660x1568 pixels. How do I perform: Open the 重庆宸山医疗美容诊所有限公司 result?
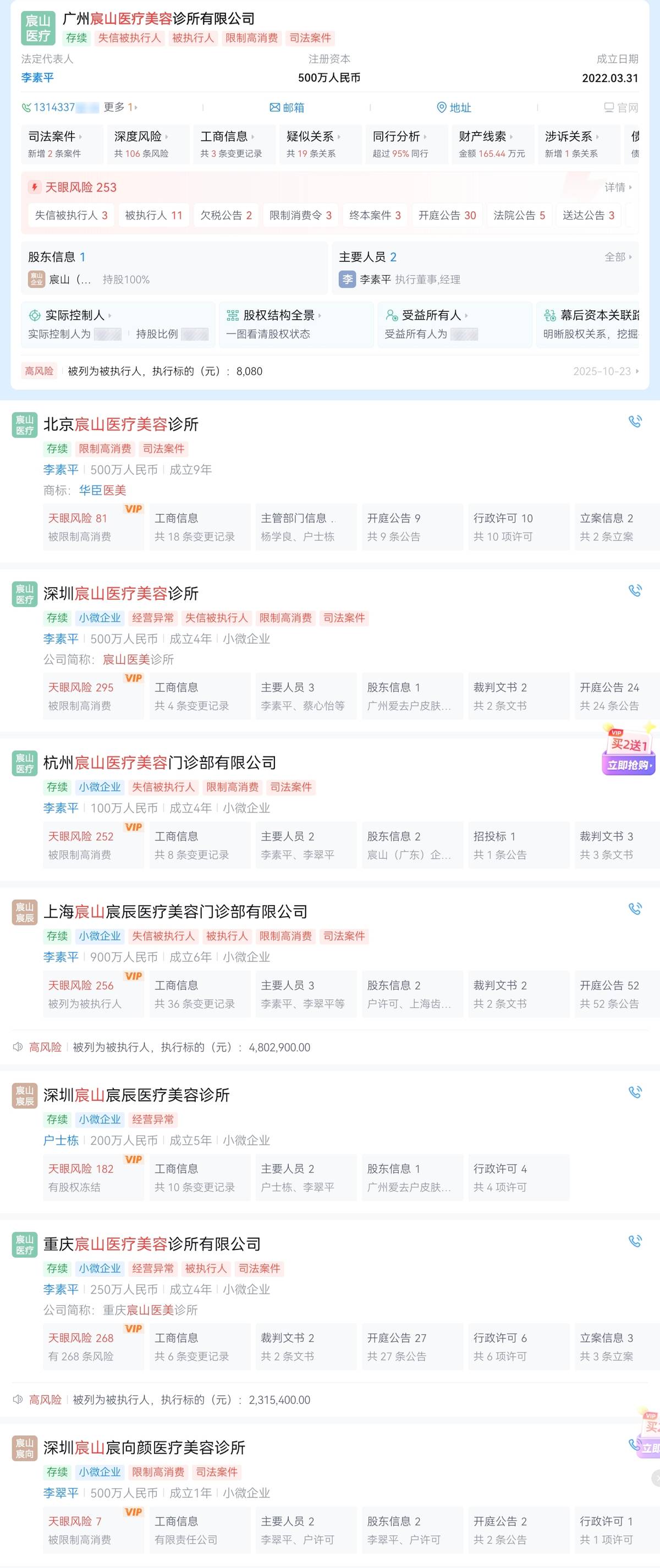(152, 1244)
